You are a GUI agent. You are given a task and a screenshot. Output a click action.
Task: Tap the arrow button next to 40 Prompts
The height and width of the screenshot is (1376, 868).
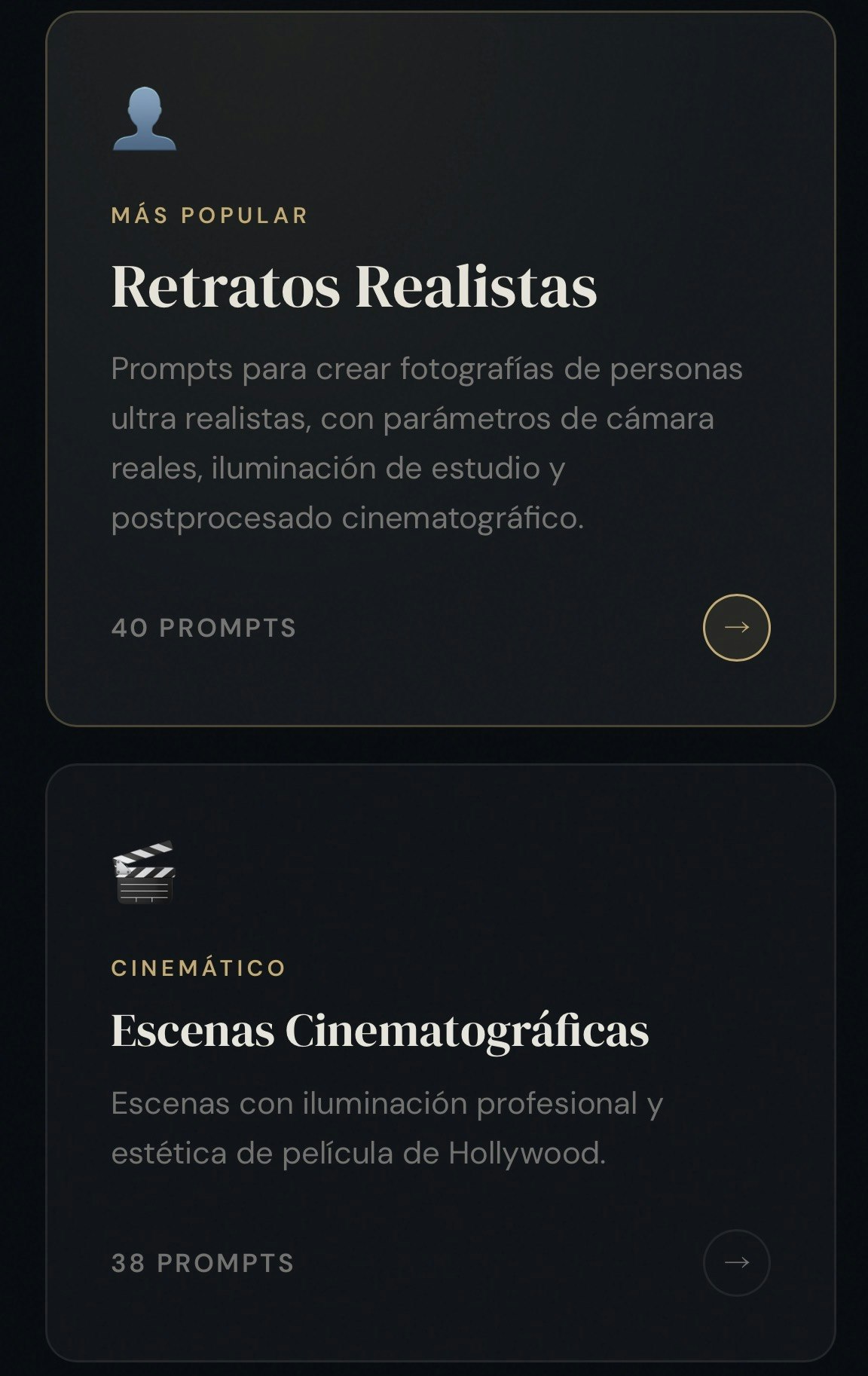736,628
